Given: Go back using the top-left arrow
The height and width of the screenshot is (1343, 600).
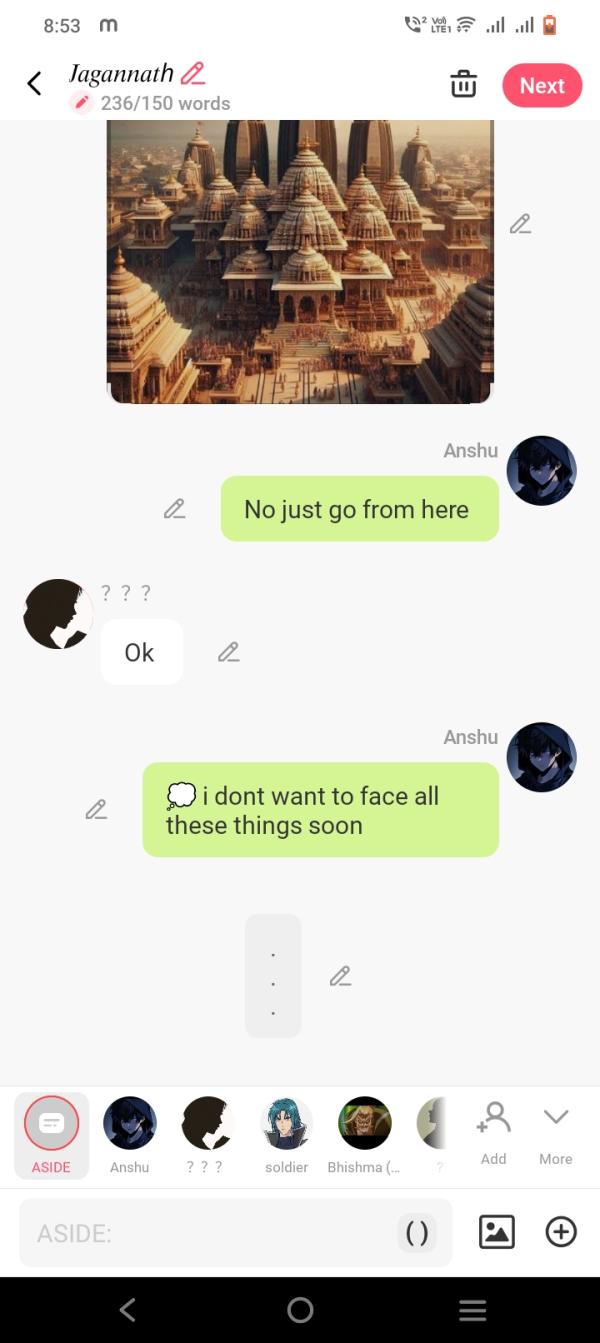Looking at the screenshot, I should [35, 84].
